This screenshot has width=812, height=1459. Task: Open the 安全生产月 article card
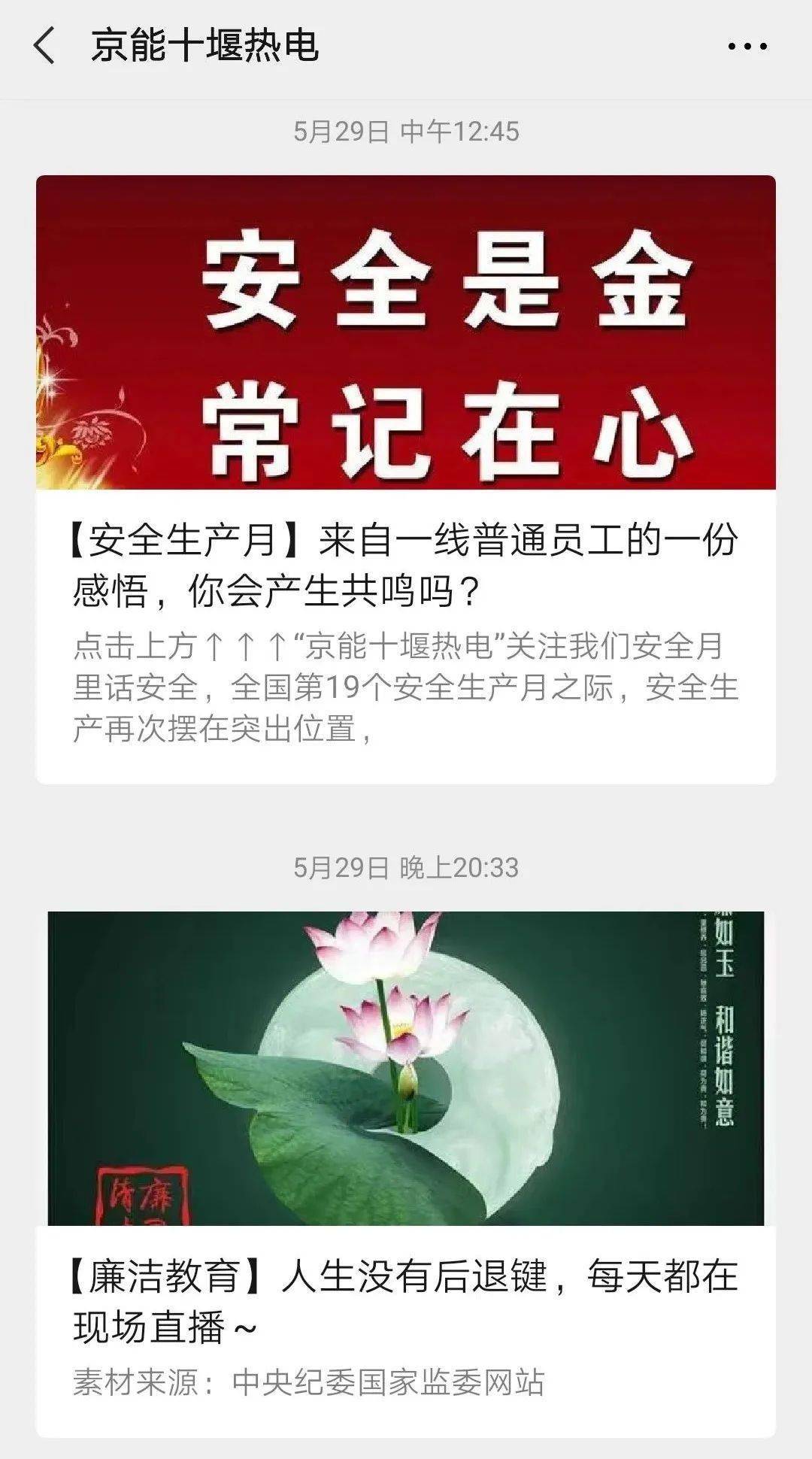coord(406,480)
